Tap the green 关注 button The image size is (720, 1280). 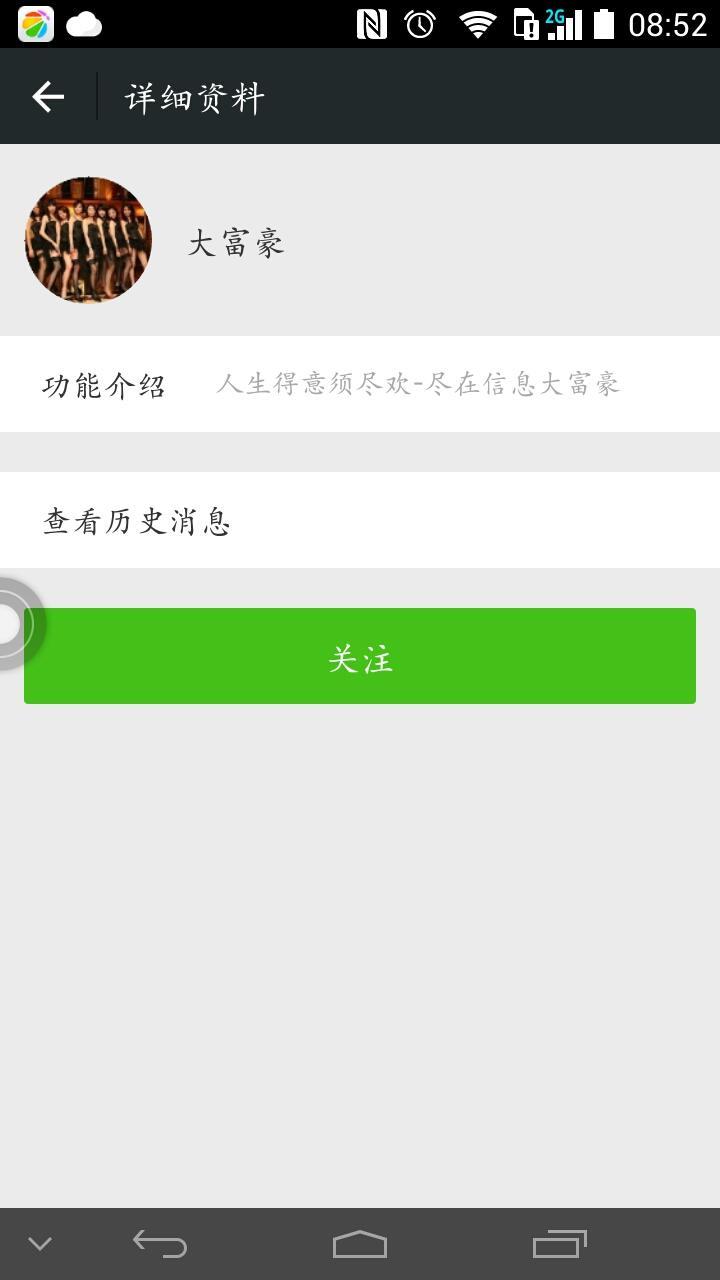tap(360, 656)
